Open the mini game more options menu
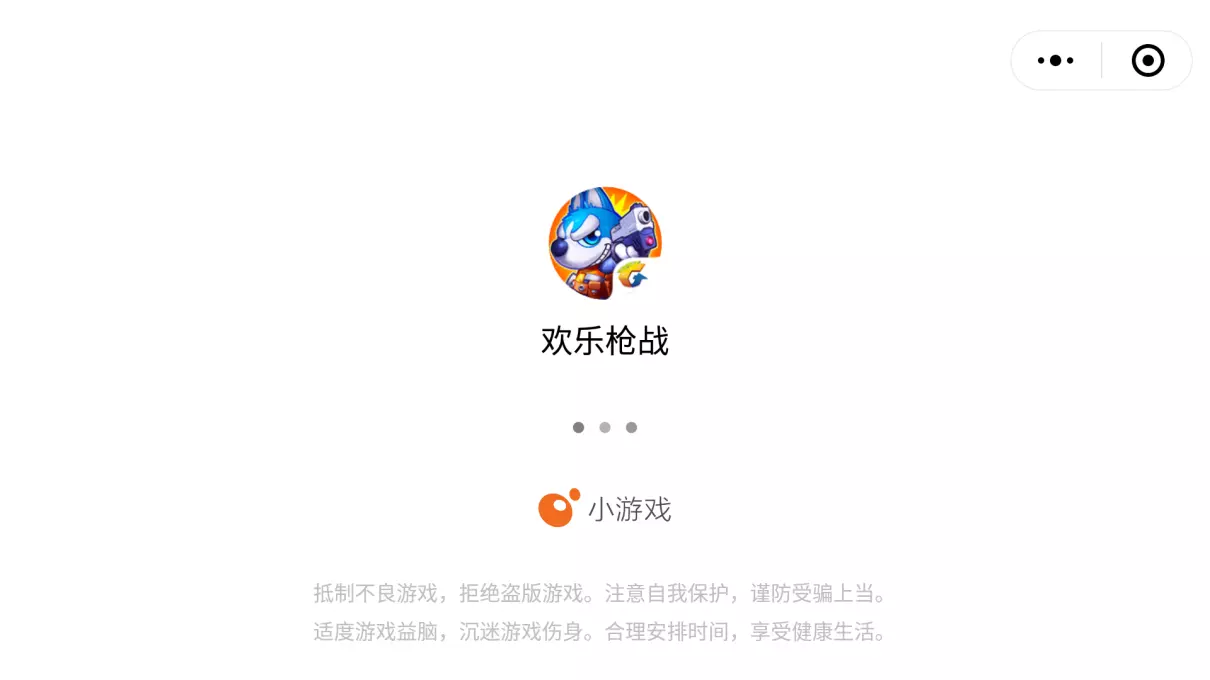Viewport: 1210px width, 680px height. point(1055,61)
